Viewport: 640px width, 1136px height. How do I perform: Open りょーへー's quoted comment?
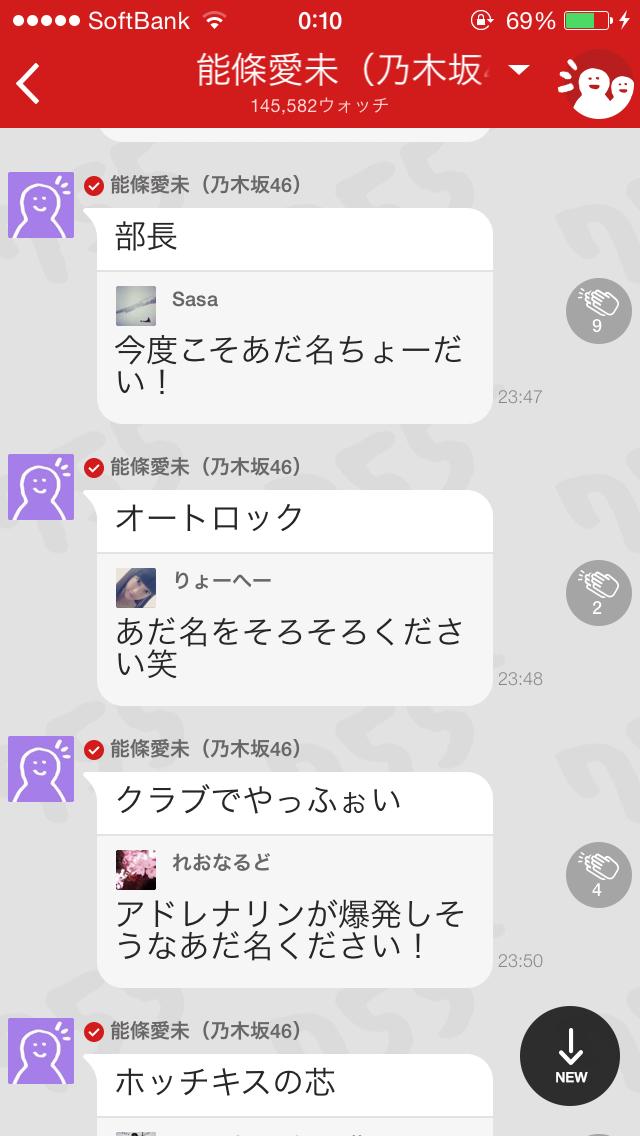pos(294,627)
